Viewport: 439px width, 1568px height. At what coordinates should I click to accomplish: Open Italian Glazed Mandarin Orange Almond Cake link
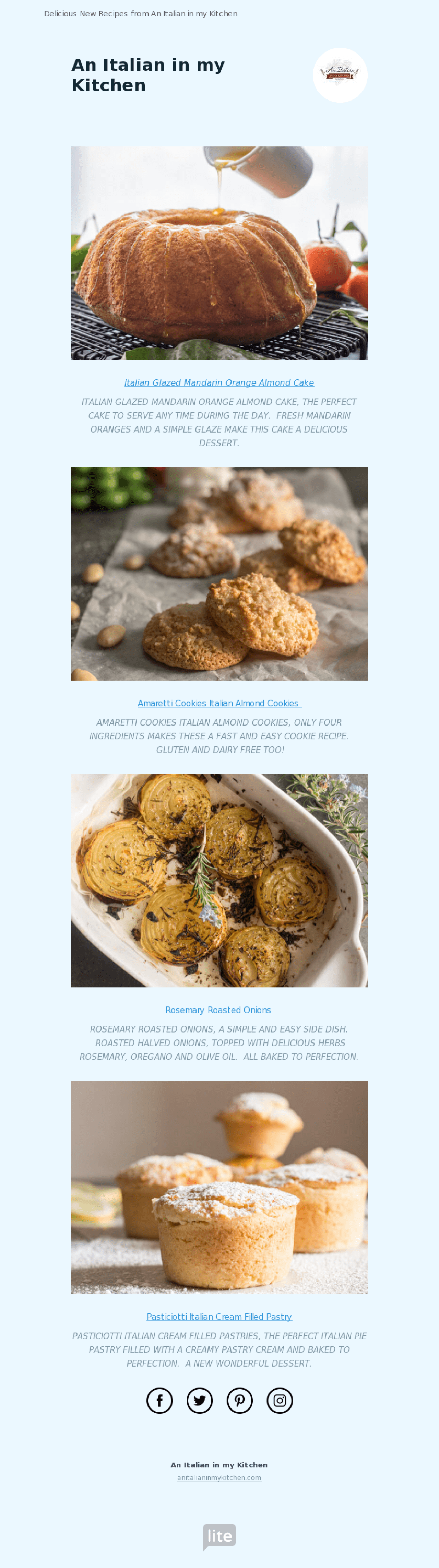[x=219, y=383]
